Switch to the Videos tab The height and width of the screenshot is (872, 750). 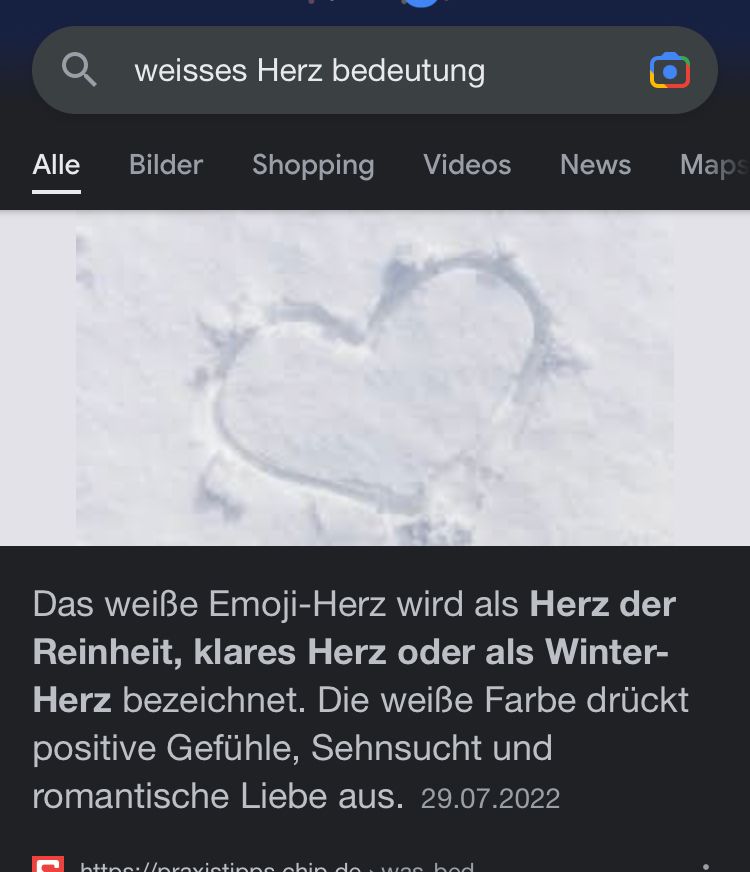click(x=467, y=165)
